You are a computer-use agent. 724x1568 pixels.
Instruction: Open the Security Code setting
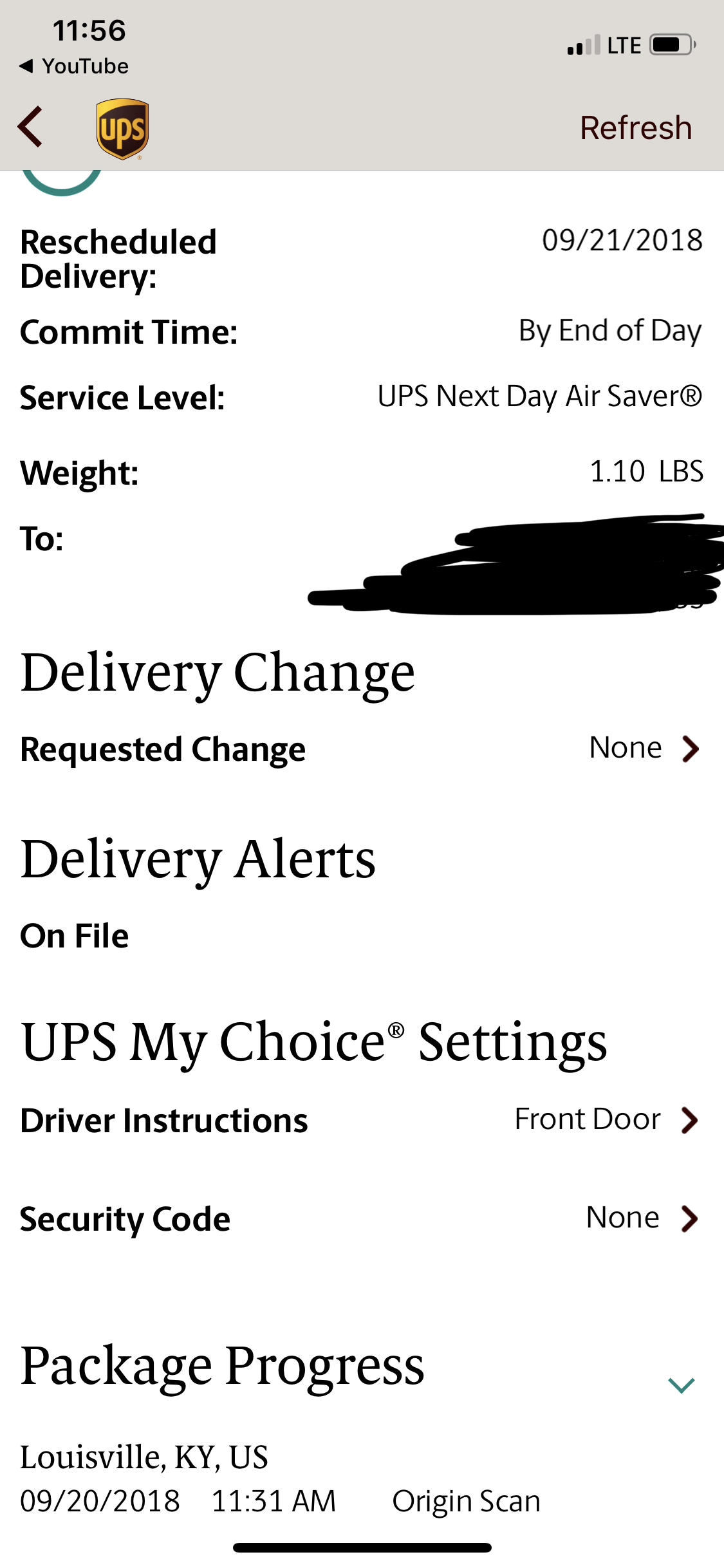(x=362, y=1218)
